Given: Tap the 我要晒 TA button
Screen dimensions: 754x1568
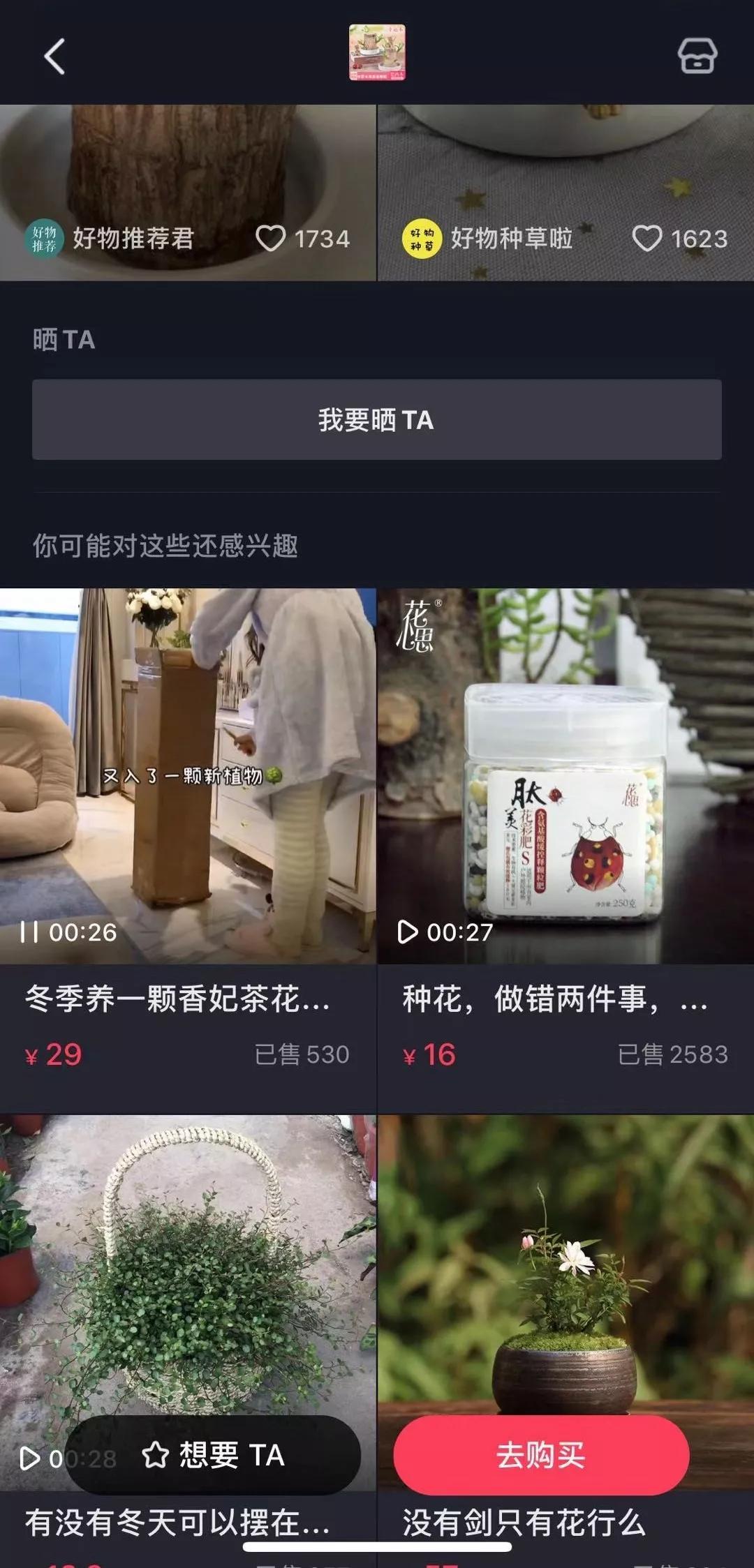Looking at the screenshot, I should (x=377, y=419).
